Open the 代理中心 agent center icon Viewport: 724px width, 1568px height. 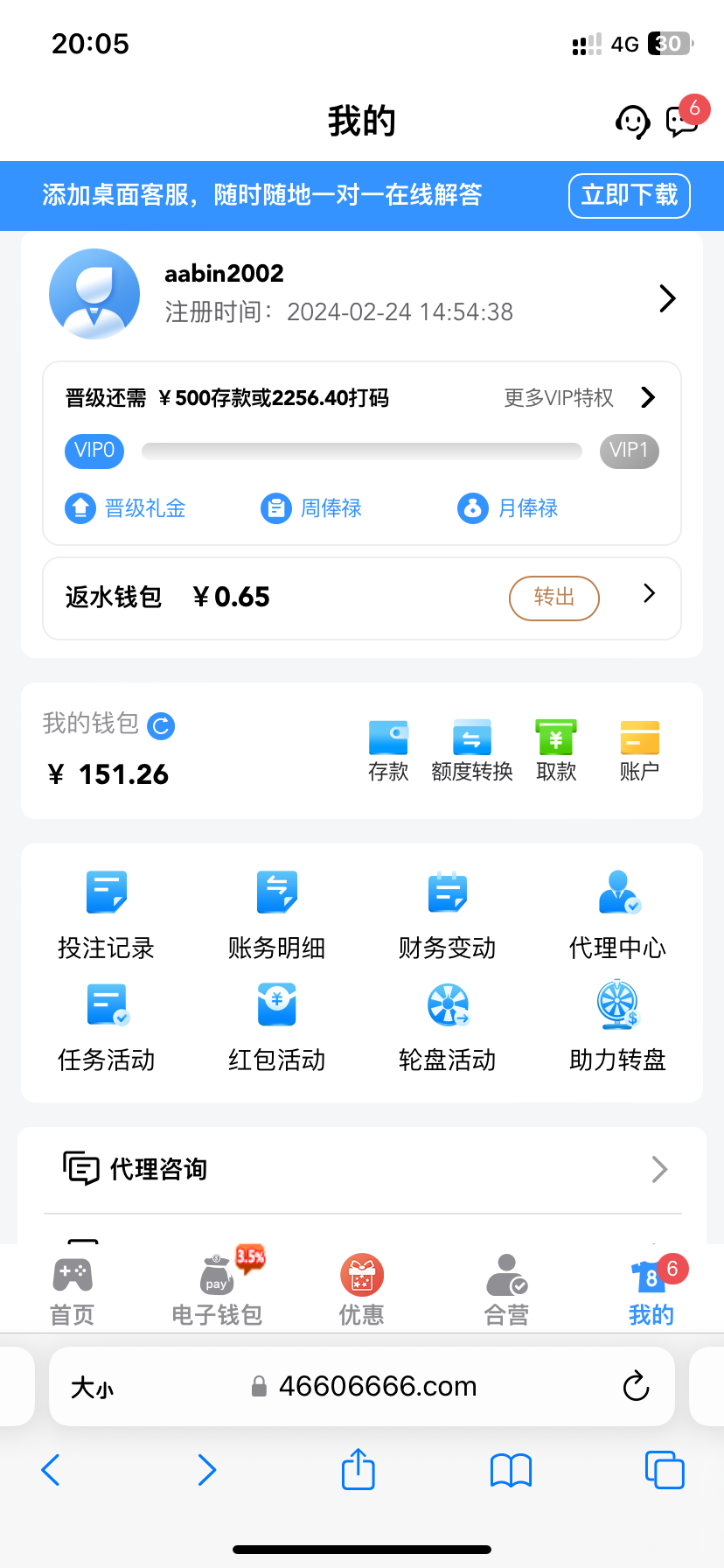(617, 910)
